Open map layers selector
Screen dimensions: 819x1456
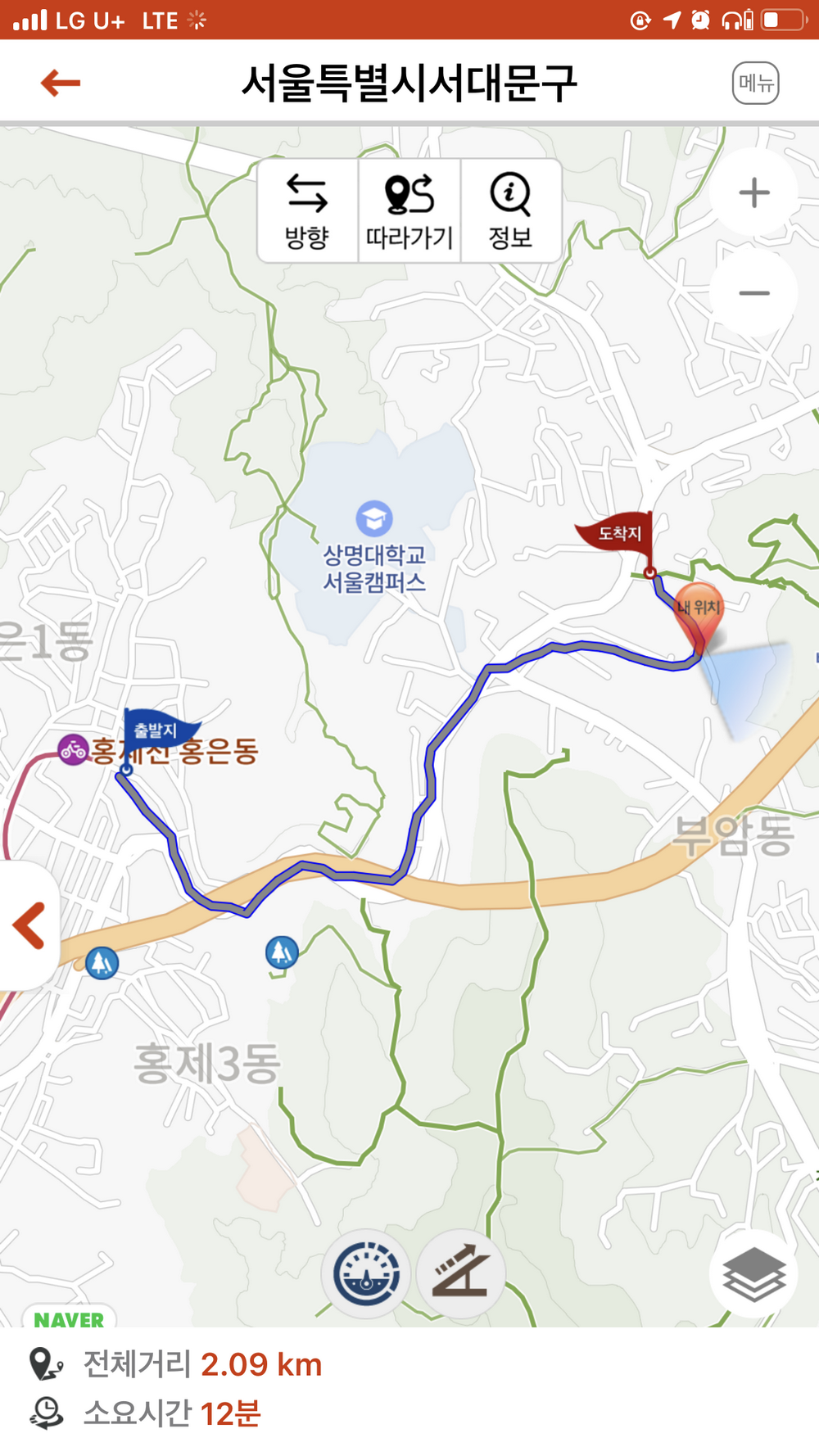coord(753,1274)
